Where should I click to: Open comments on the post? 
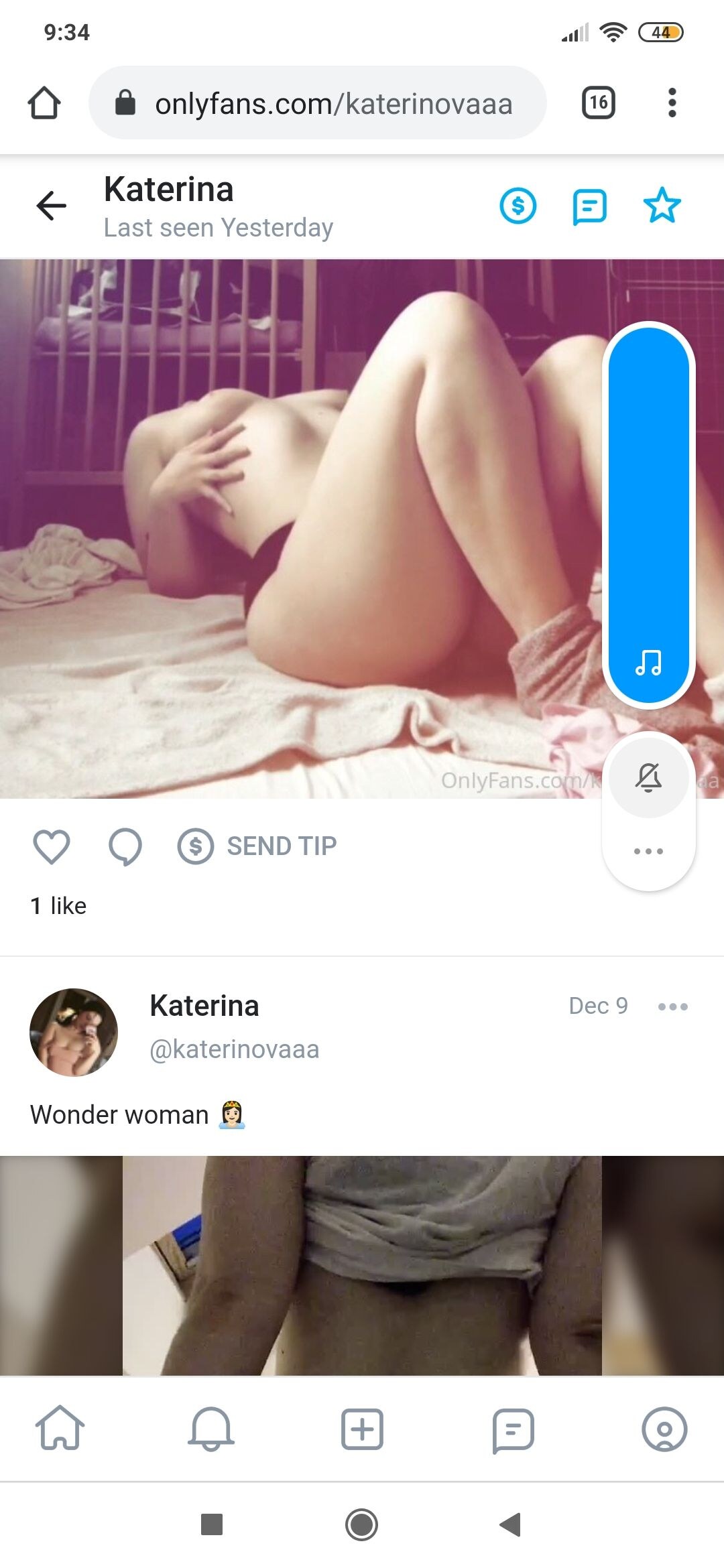click(125, 846)
